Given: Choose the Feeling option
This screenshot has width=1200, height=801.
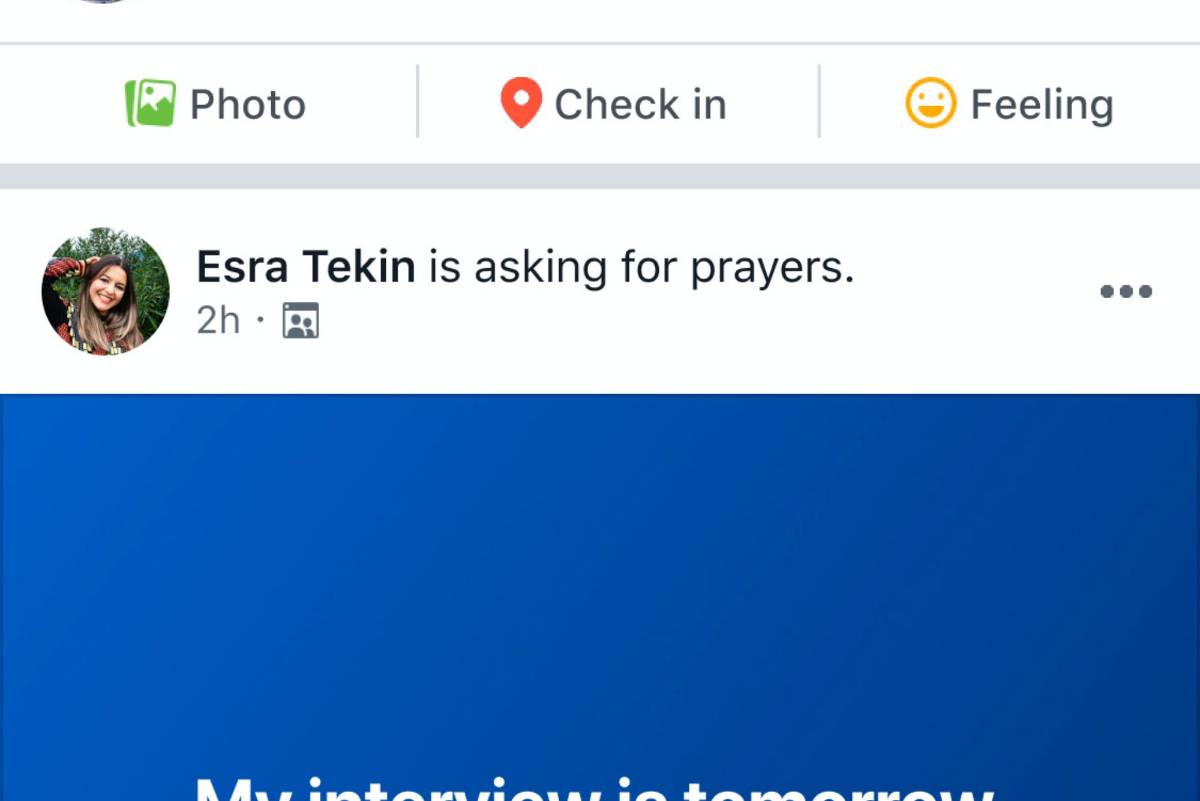Looking at the screenshot, I should [x=1008, y=104].
